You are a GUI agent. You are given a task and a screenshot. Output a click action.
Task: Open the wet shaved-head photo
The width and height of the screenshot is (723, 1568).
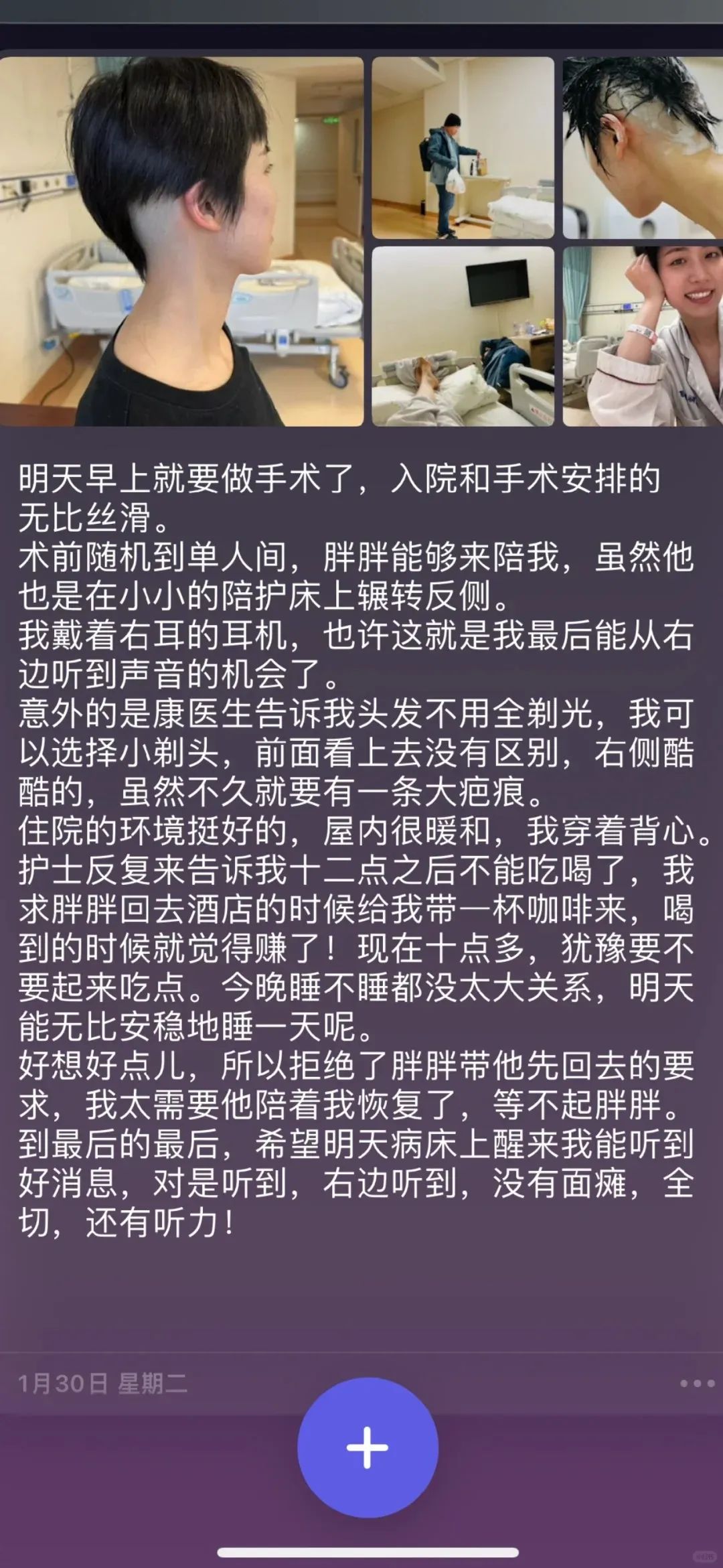643,147
